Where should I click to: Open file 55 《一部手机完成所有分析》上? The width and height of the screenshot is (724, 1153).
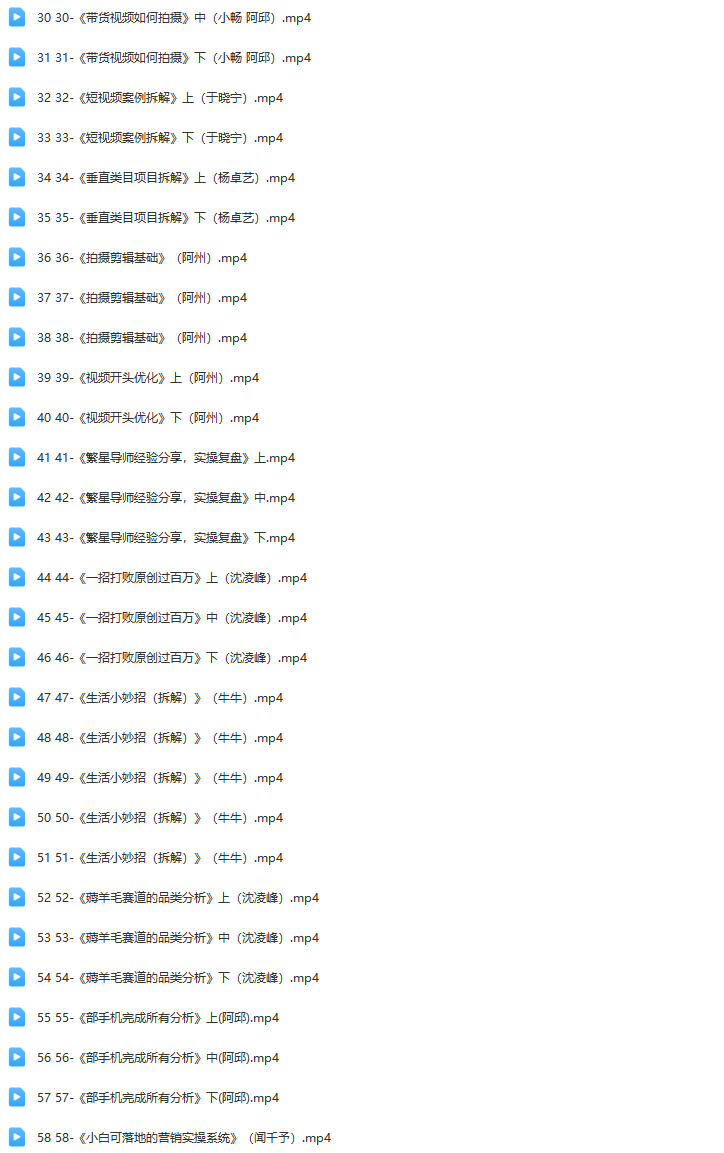point(158,1018)
